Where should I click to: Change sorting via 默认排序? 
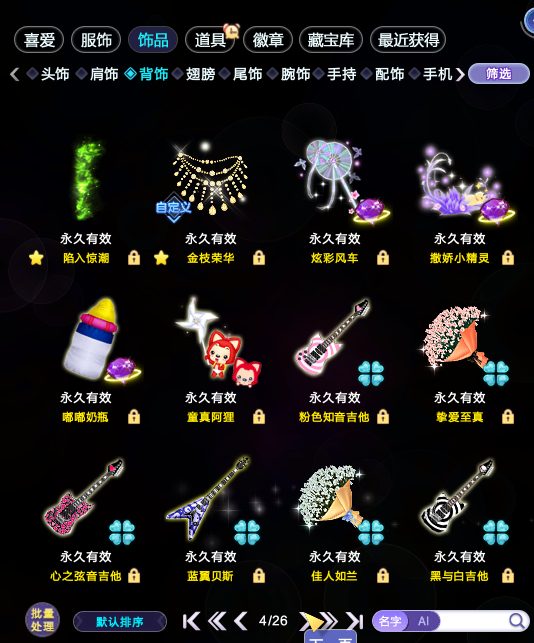click(120, 622)
